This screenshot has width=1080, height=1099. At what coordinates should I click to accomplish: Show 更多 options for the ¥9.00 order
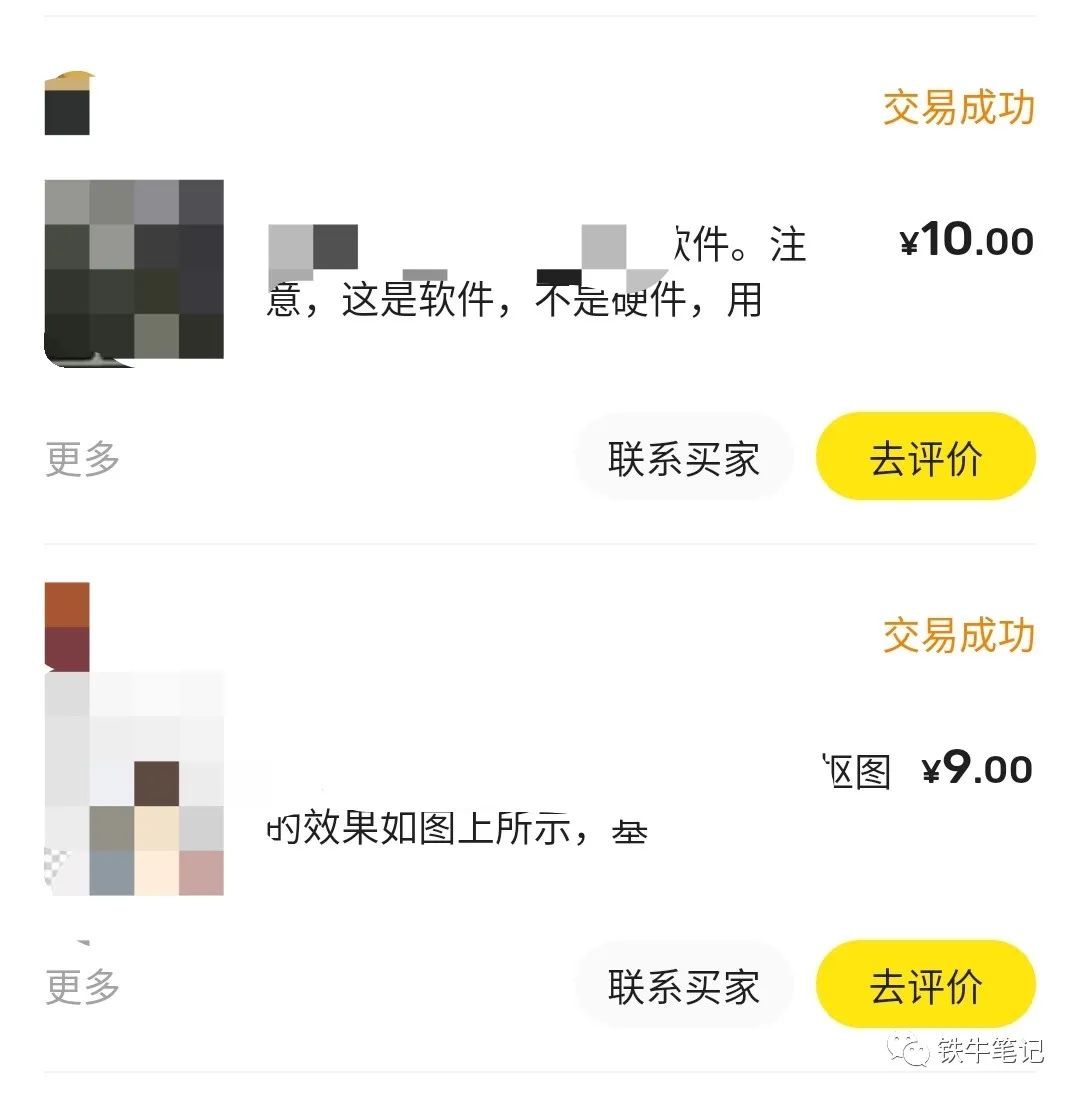83,986
